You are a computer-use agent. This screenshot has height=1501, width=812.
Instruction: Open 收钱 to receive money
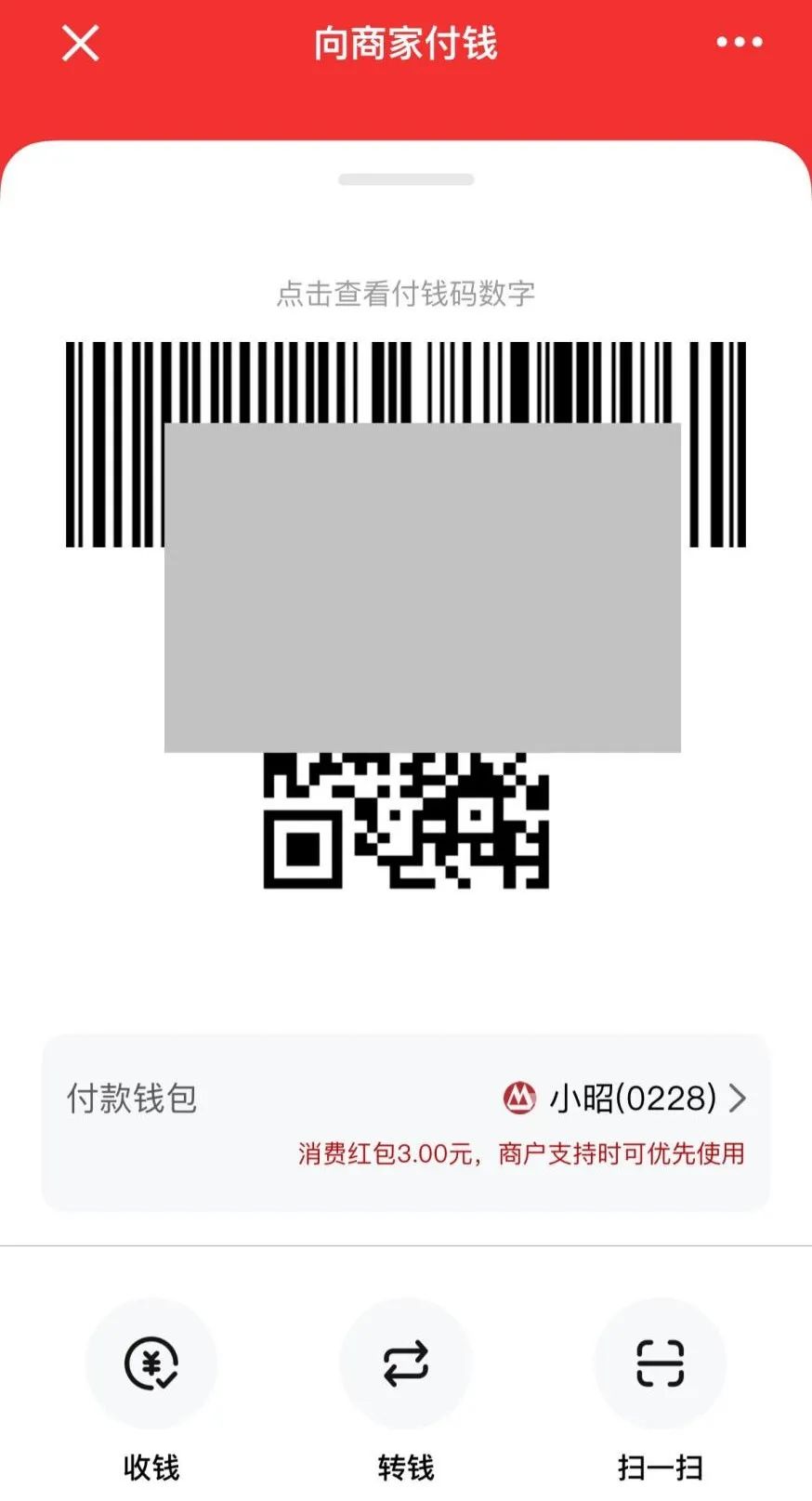click(151, 1363)
